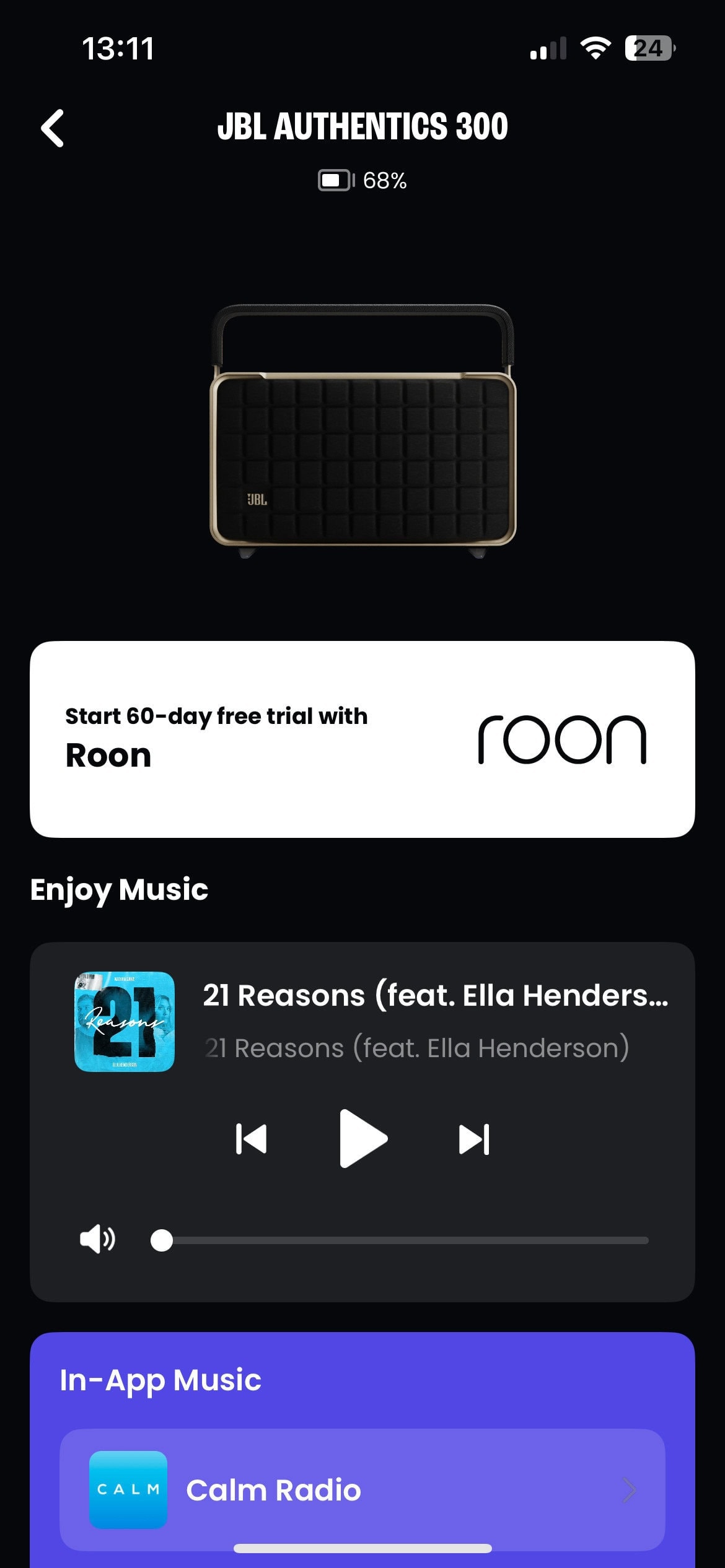
Task: Go back using the back arrow
Action: pos(53,128)
